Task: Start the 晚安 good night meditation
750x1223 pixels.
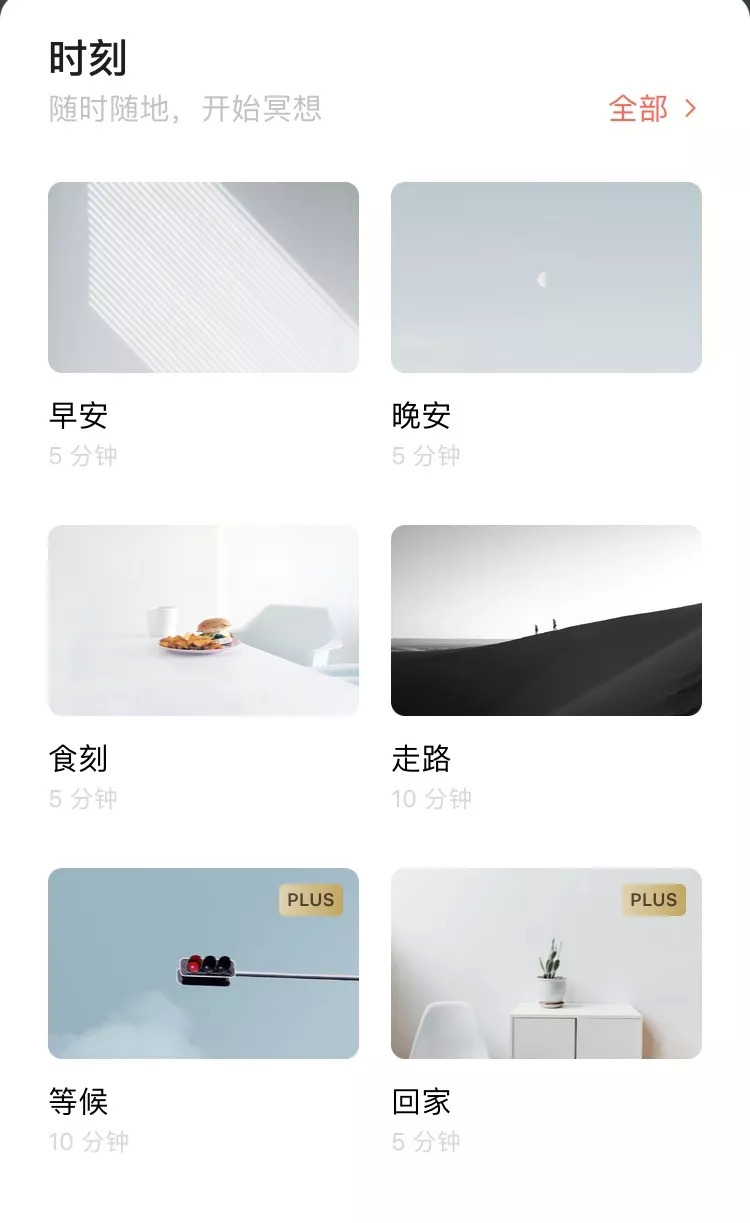Action: [x=546, y=277]
